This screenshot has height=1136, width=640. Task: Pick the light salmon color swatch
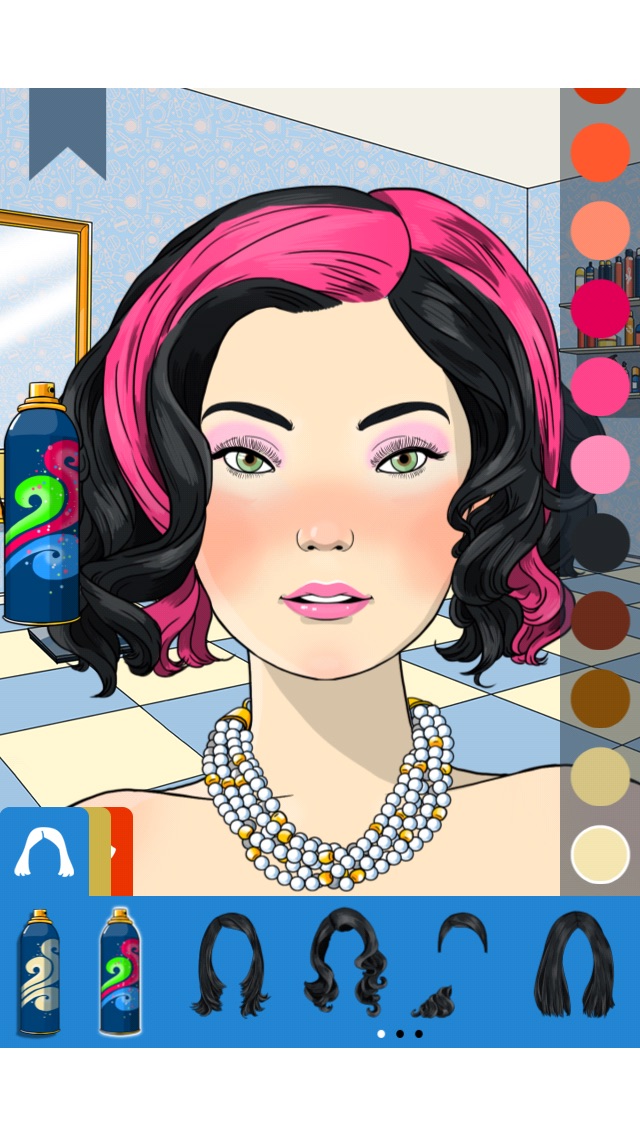pos(600,230)
